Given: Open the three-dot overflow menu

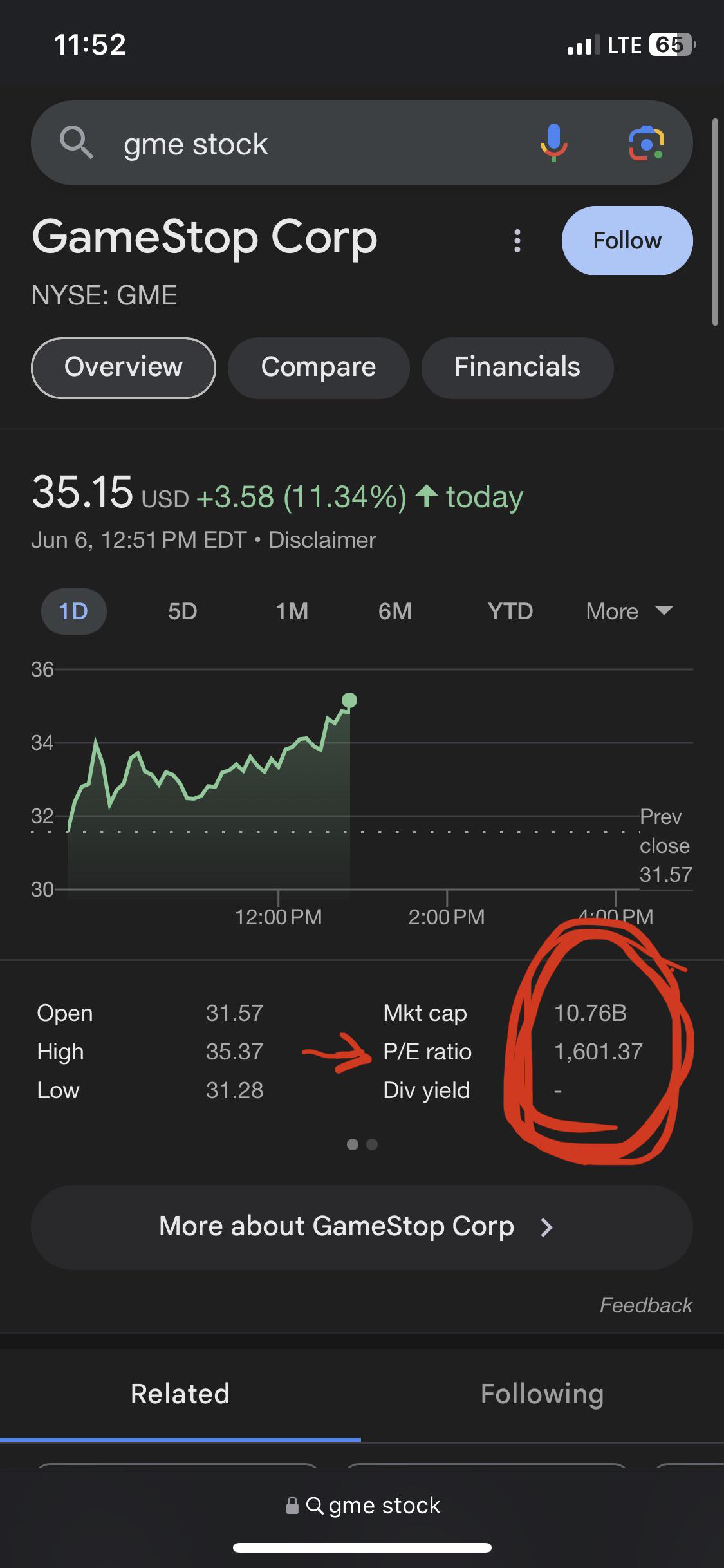Looking at the screenshot, I should tap(517, 241).
